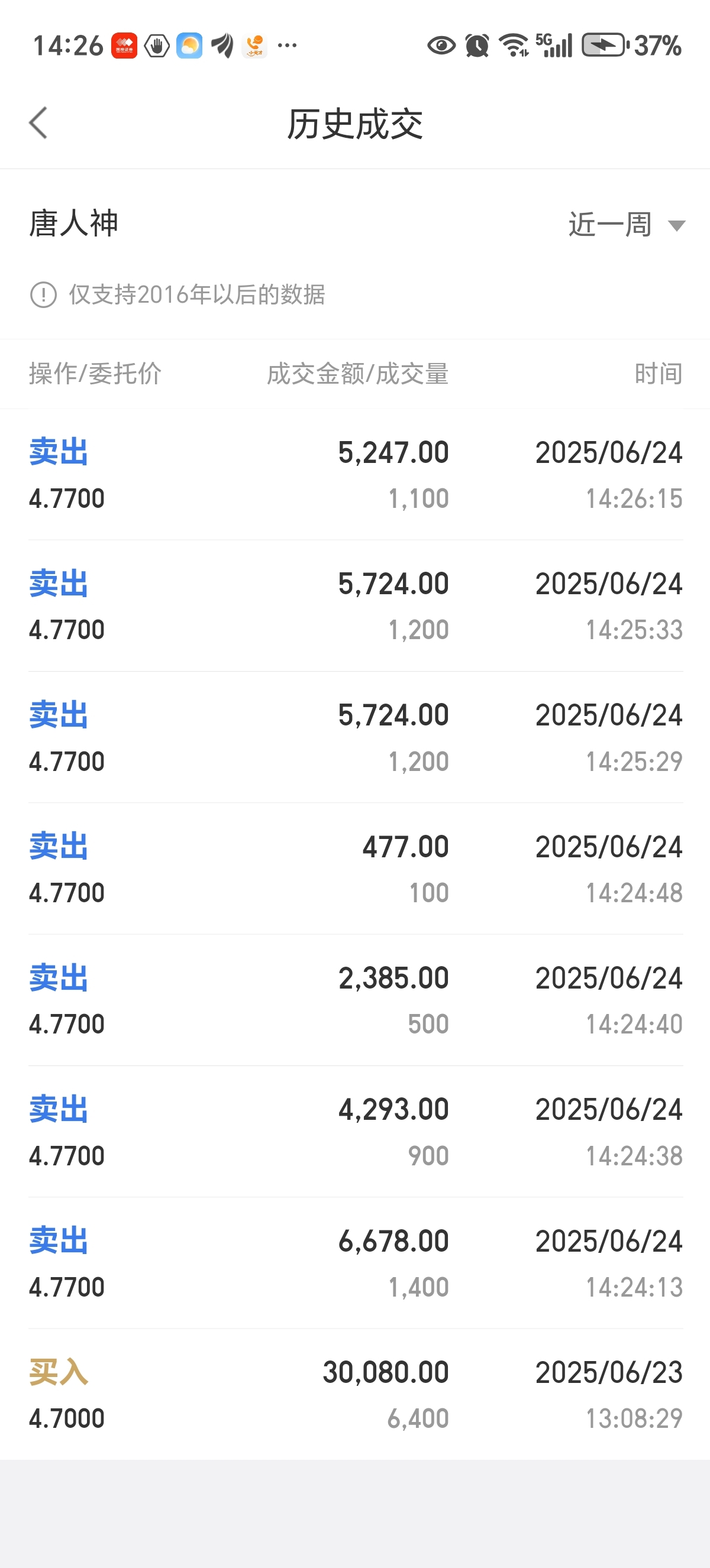This screenshot has height=1568, width=710.
Task: Open the 卖出 record of 2,385.00
Action: [x=355, y=1001]
